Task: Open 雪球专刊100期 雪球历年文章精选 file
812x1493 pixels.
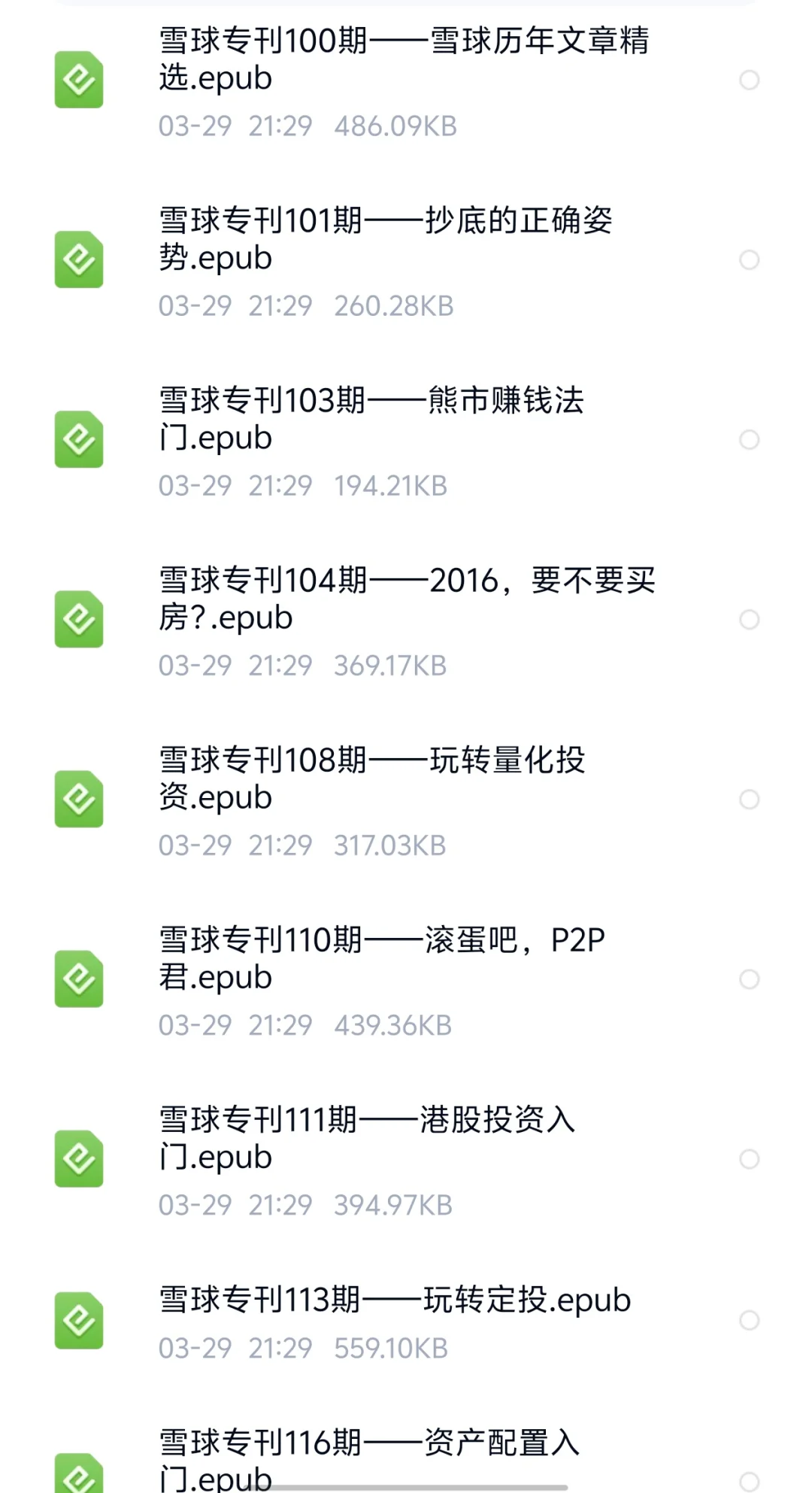Action: (x=406, y=80)
